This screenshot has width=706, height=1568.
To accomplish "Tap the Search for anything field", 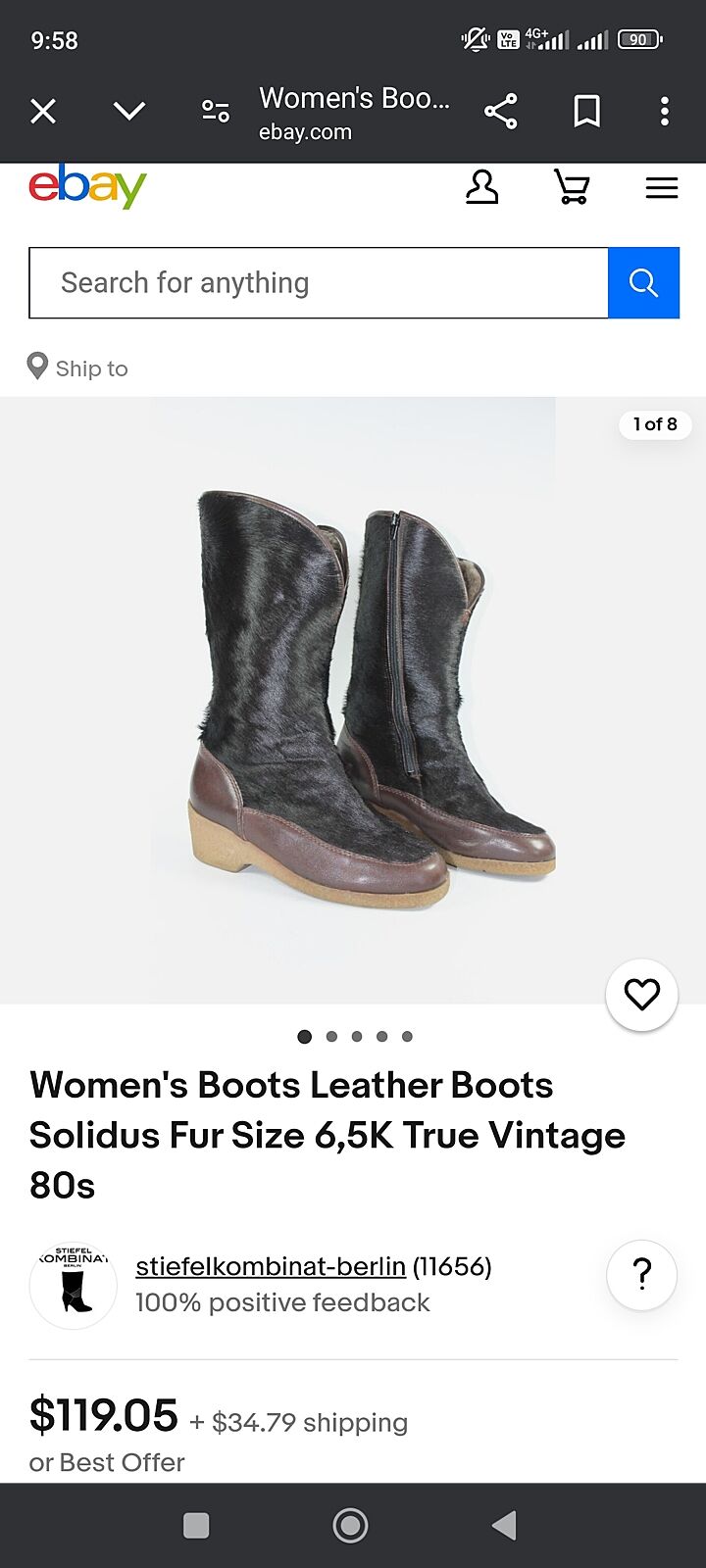I will point(319,283).
